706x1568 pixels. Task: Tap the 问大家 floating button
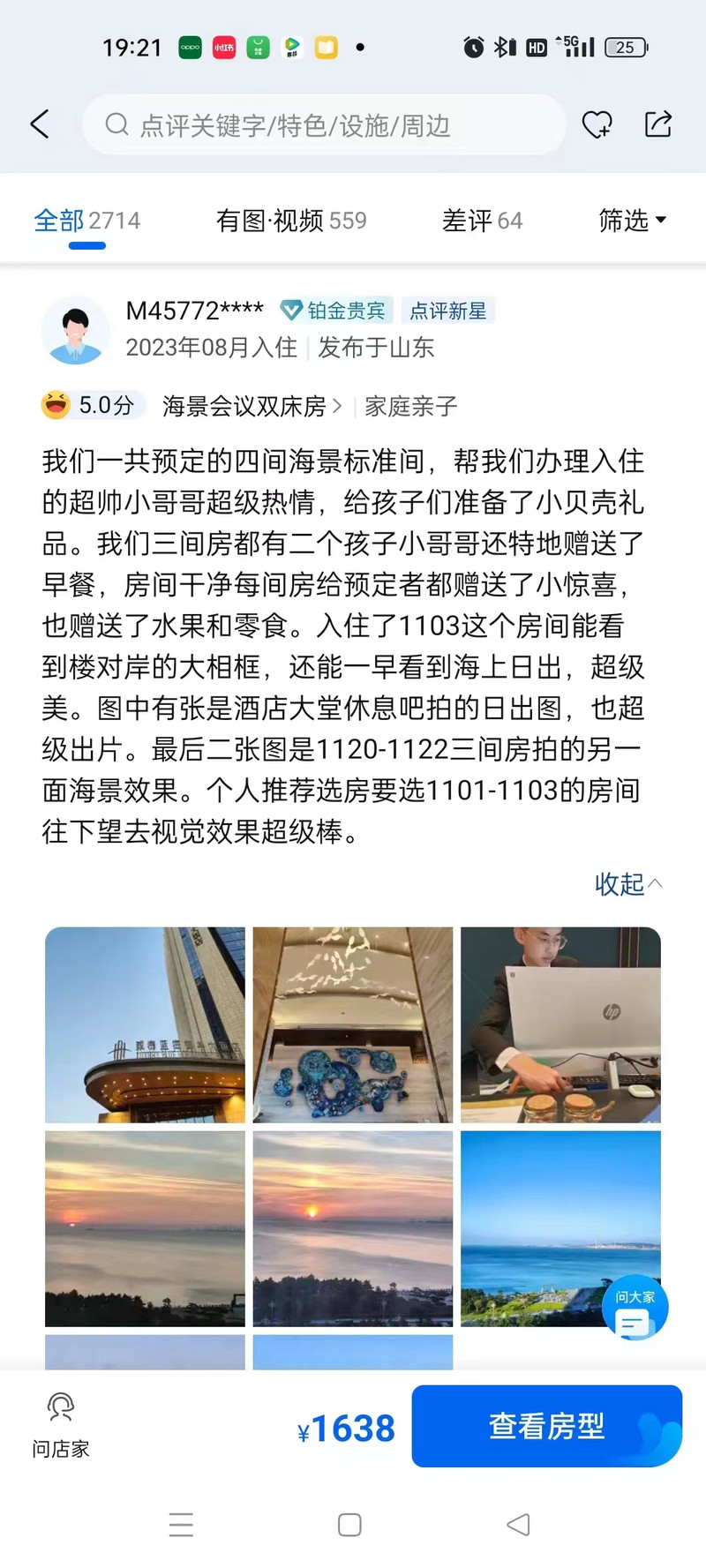(x=635, y=1309)
